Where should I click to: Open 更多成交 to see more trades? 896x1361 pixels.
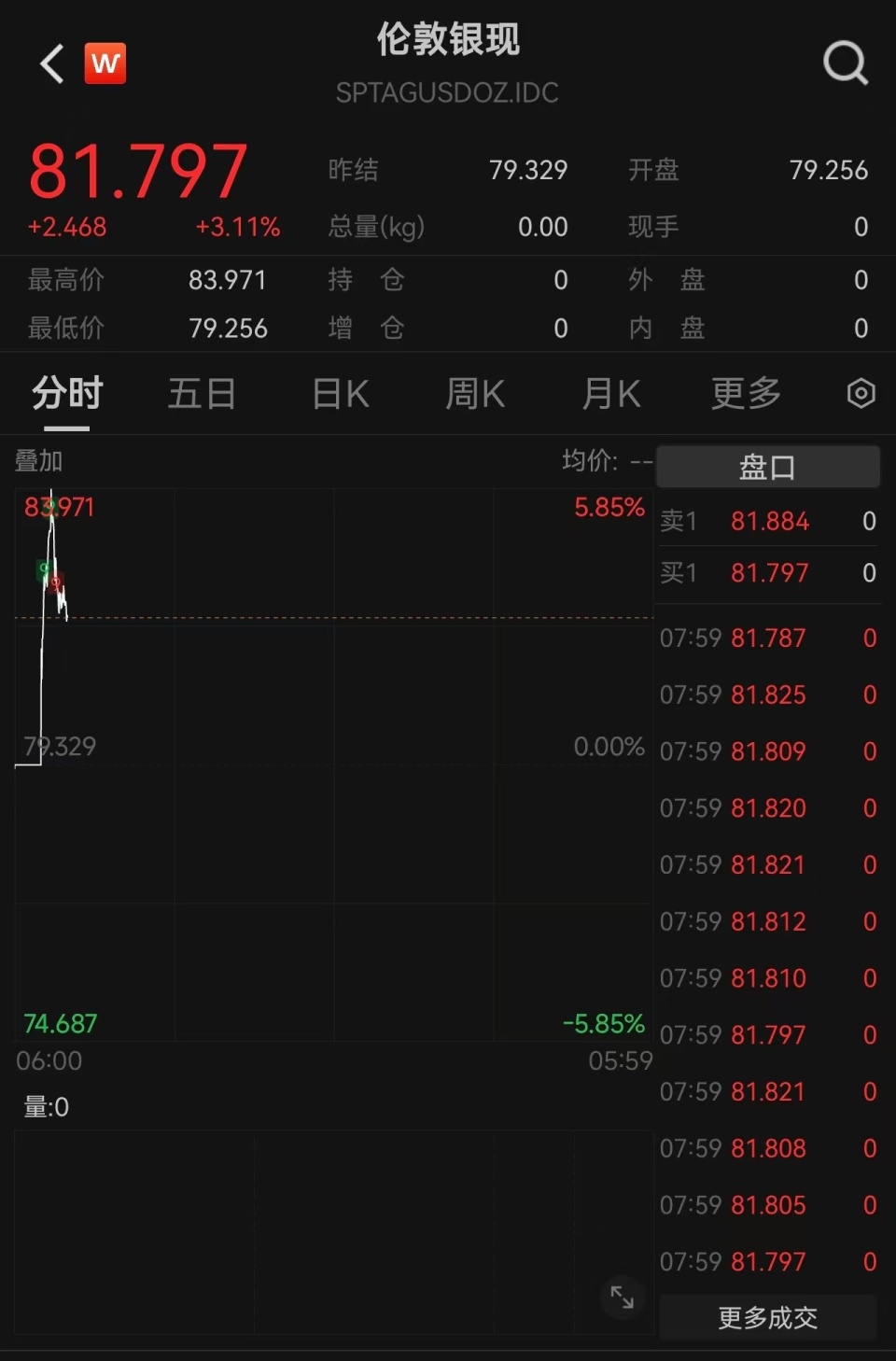pos(768,1317)
